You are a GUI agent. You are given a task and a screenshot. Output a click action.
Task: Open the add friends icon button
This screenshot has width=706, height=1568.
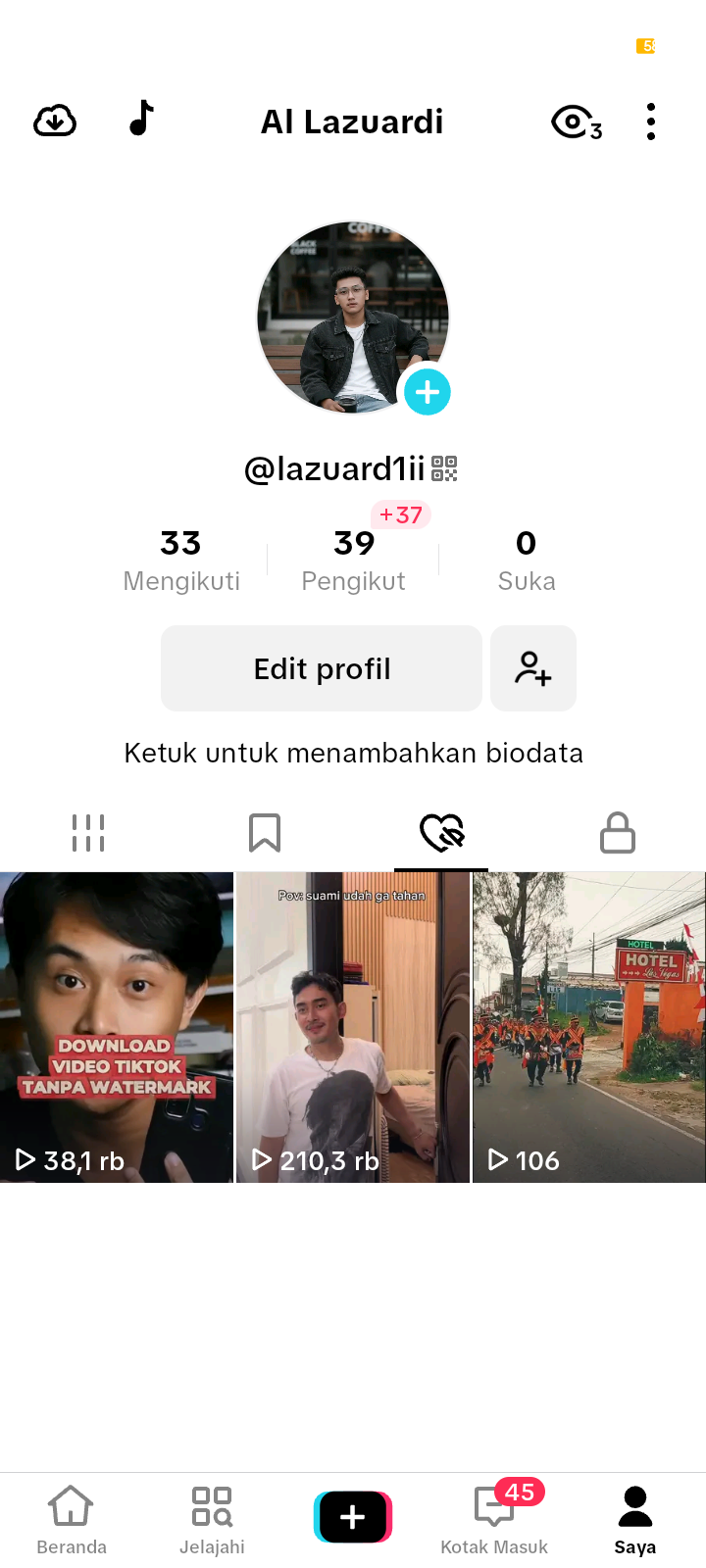533,668
